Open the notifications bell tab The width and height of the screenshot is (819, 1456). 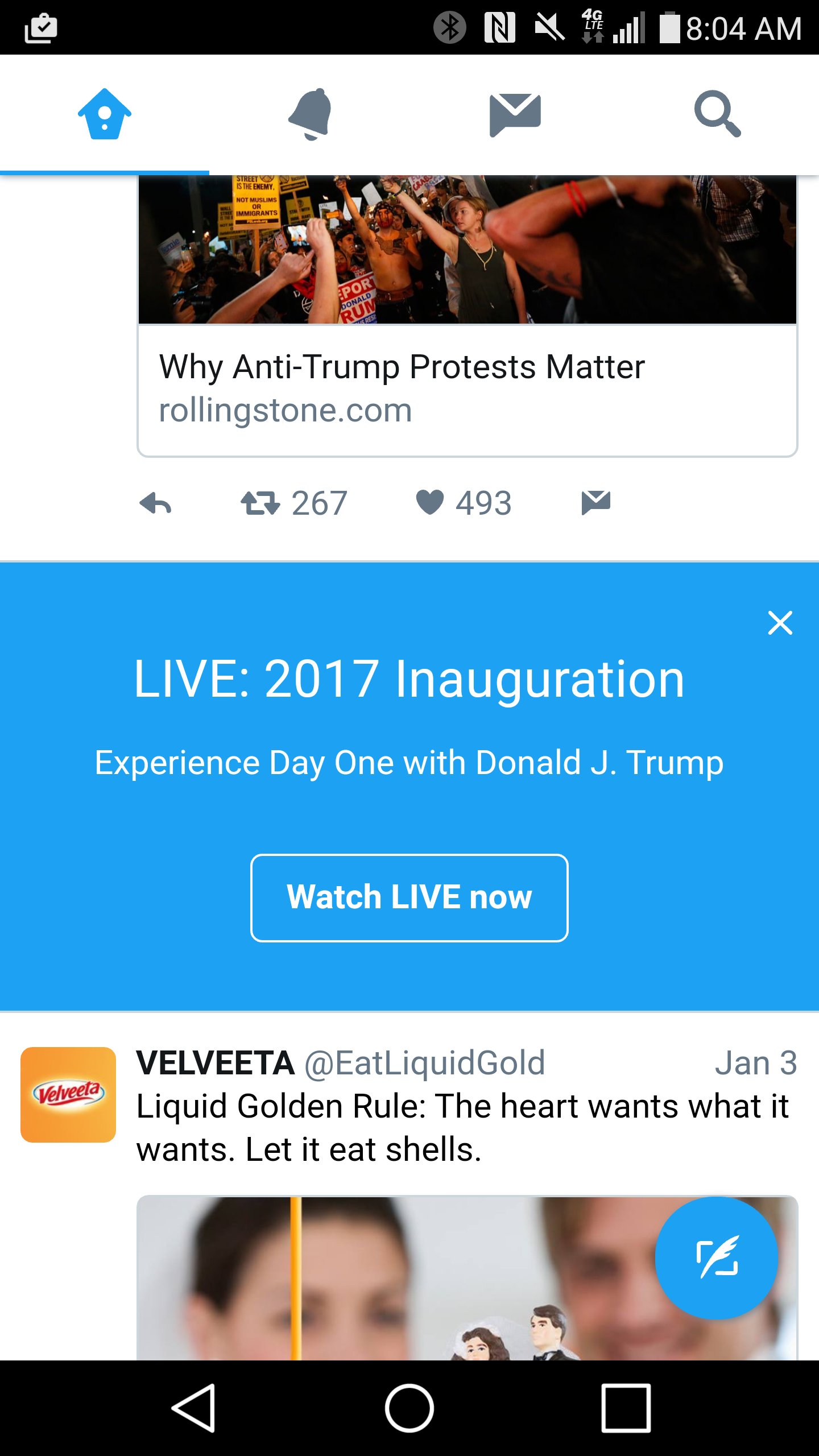(310, 114)
